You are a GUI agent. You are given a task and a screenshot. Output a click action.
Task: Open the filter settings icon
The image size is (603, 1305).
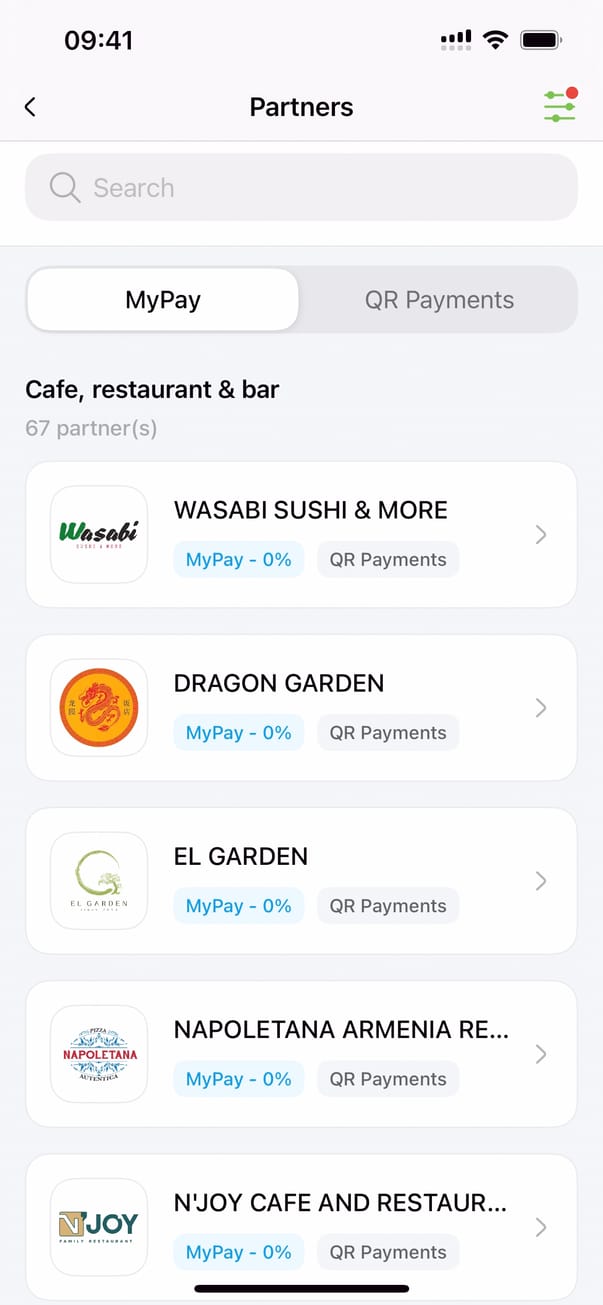pyautogui.click(x=559, y=106)
